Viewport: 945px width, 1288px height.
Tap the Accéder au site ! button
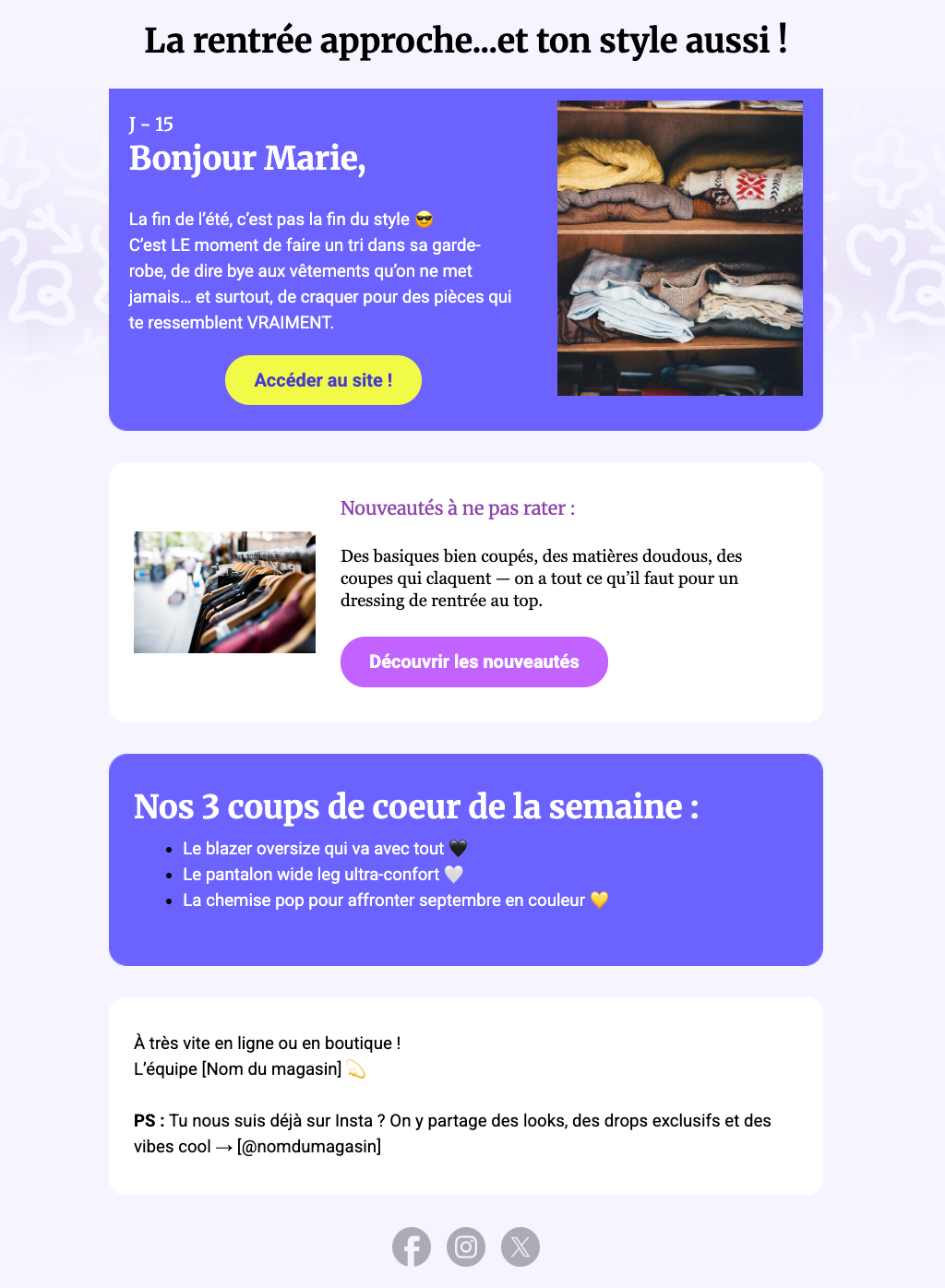323,380
